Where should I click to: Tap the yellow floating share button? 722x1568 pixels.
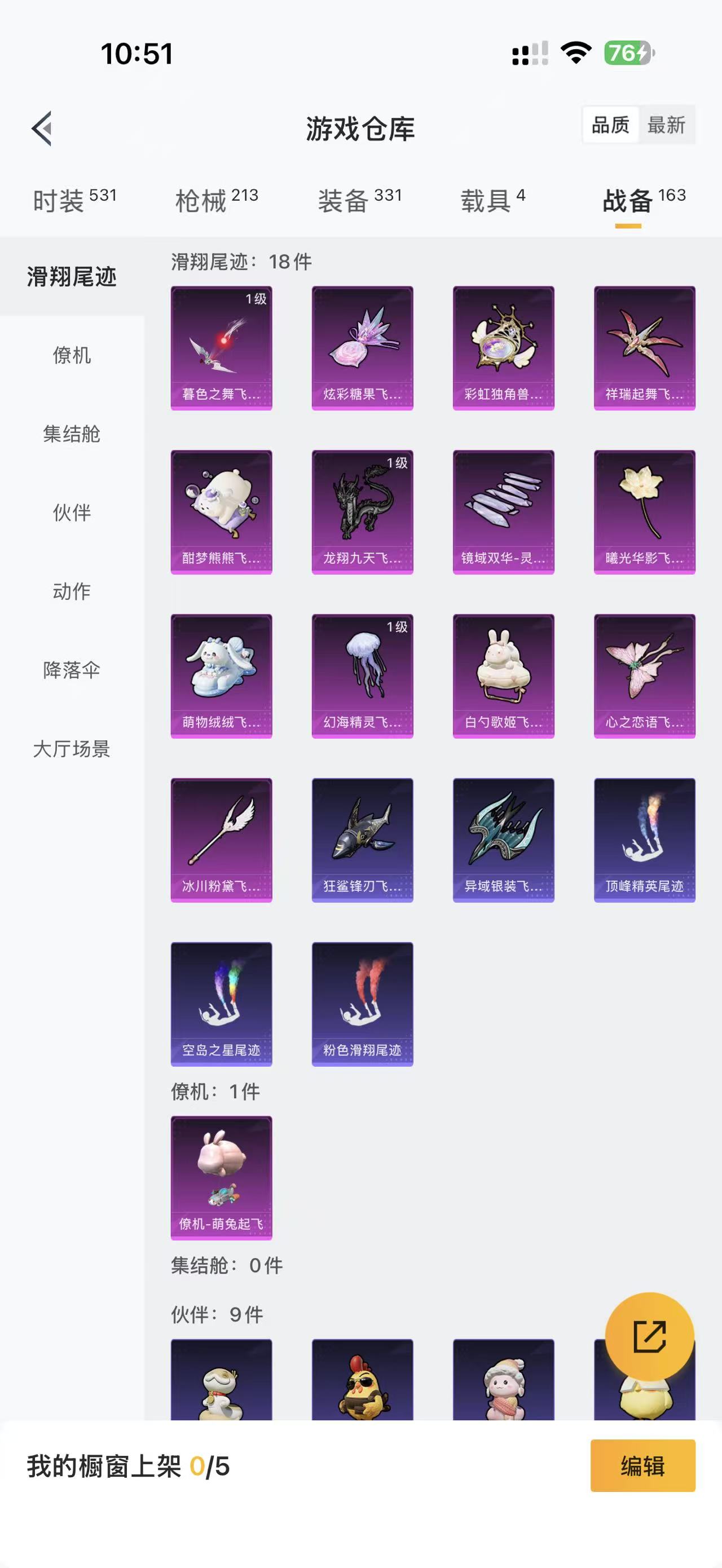pyautogui.click(x=649, y=1336)
